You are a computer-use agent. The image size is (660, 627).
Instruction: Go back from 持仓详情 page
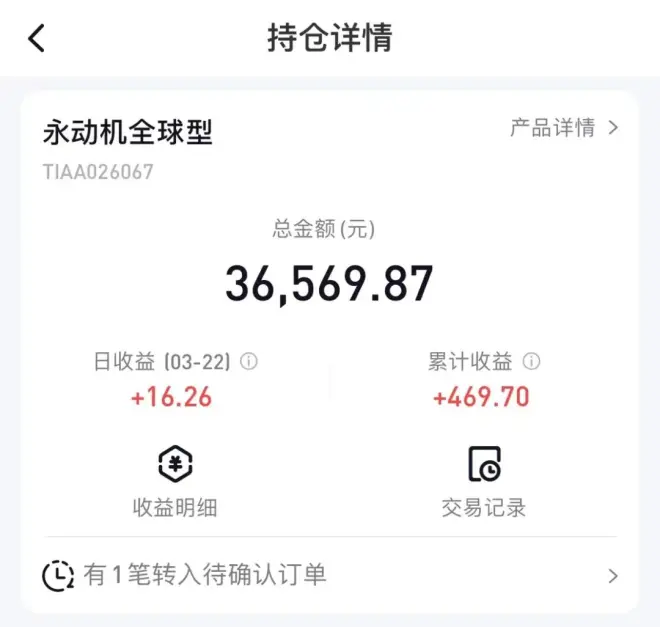coord(37,39)
